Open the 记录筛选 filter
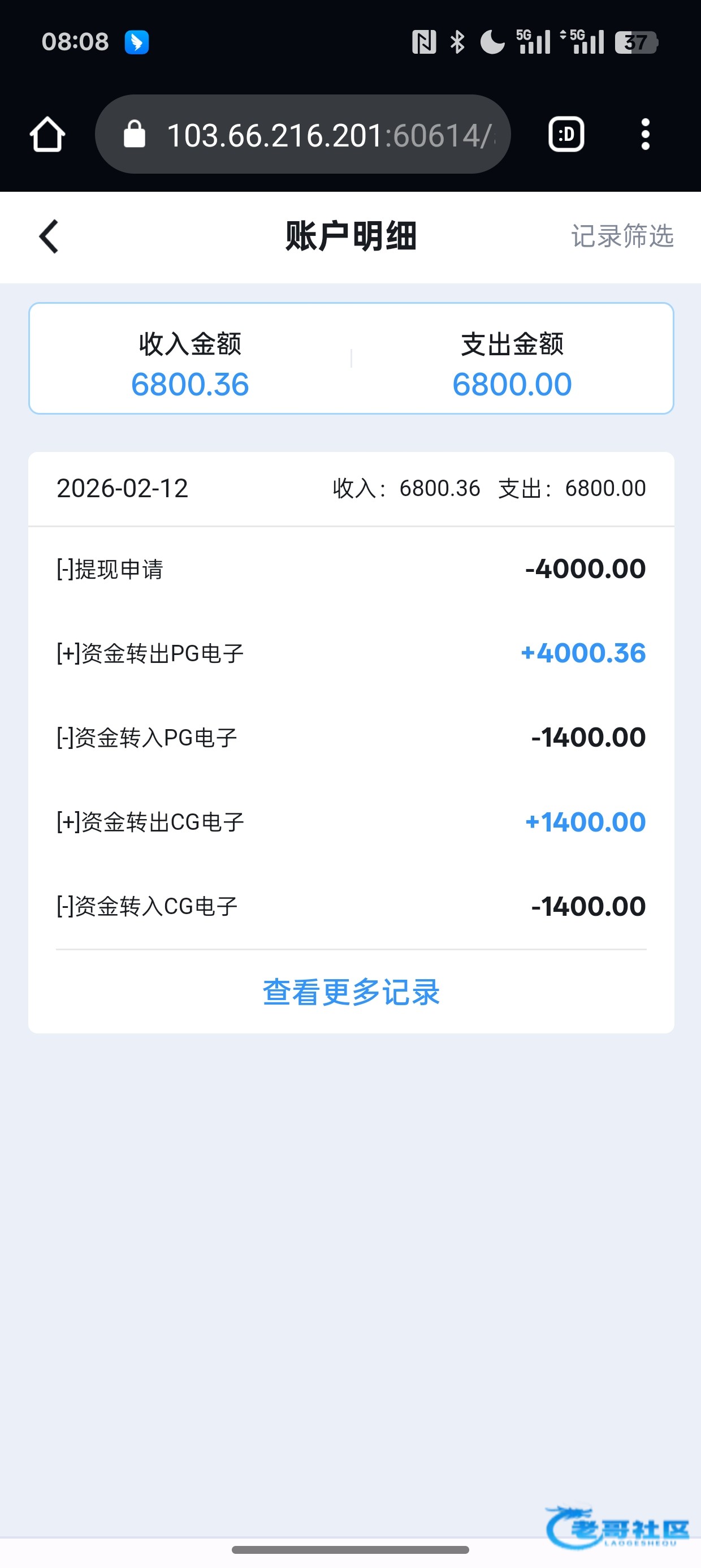This screenshot has height=1568, width=701. [x=621, y=236]
